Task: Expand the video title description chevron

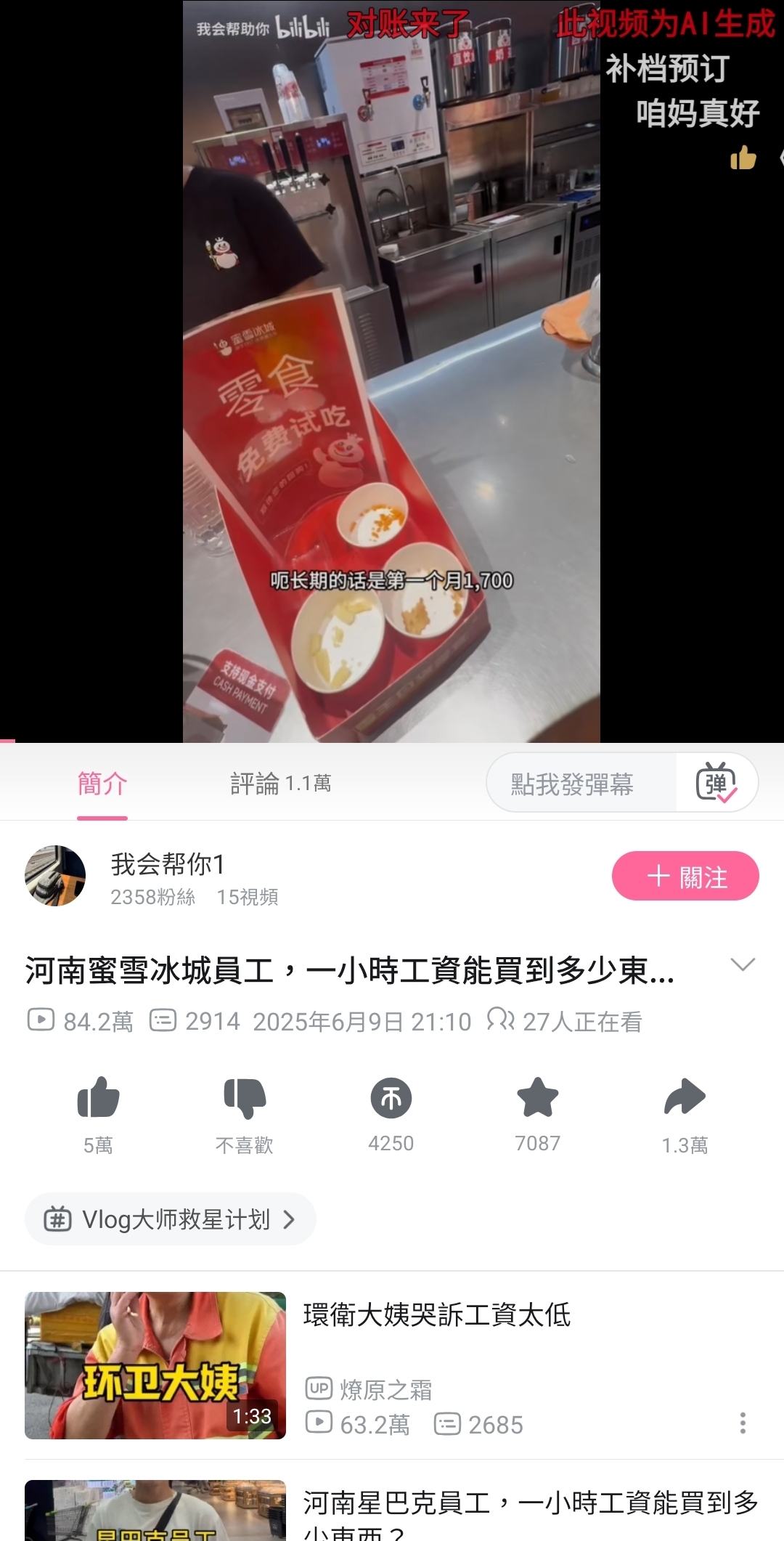Action: tap(743, 964)
